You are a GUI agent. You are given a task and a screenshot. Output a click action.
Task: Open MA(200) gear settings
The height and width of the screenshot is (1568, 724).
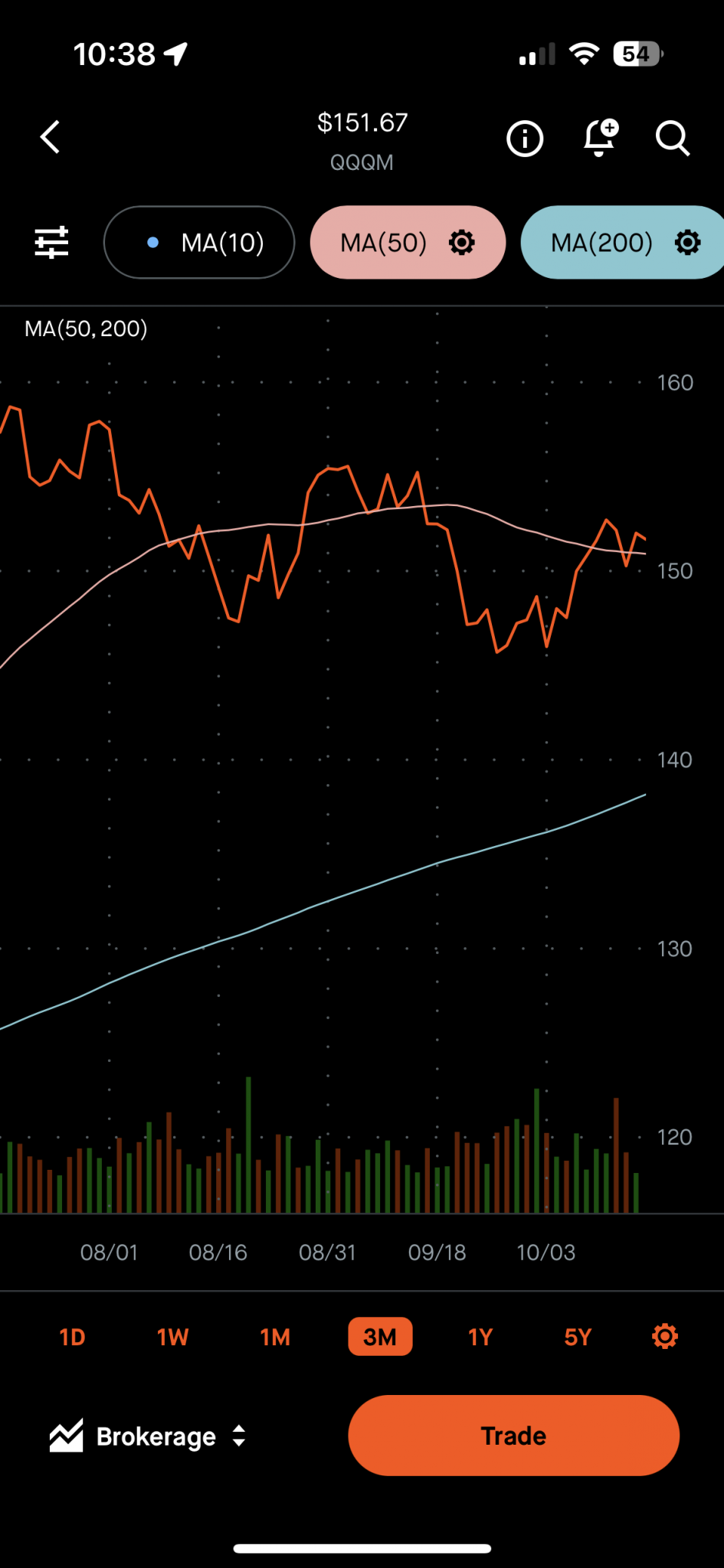688,243
